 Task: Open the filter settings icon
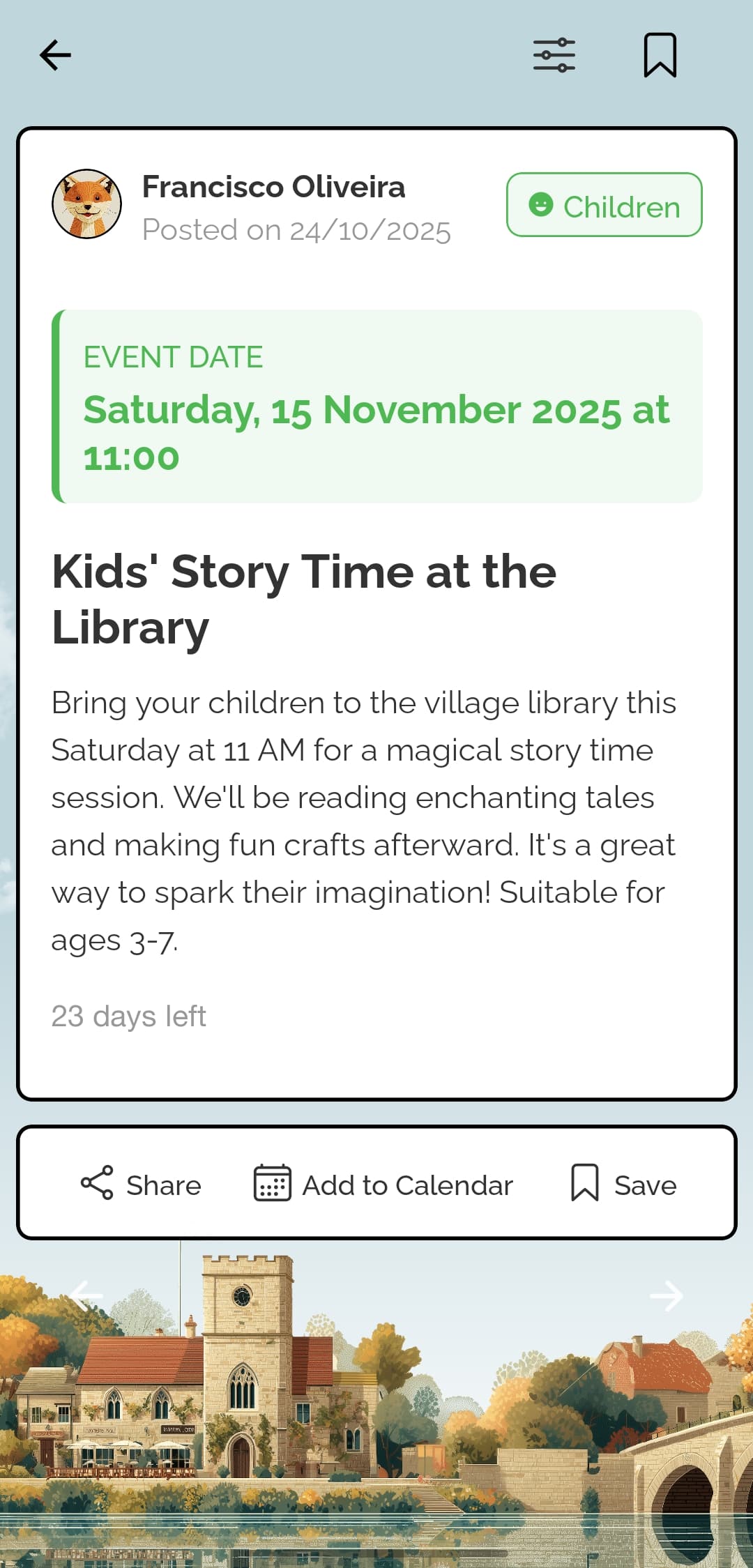click(x=554, y=55)
